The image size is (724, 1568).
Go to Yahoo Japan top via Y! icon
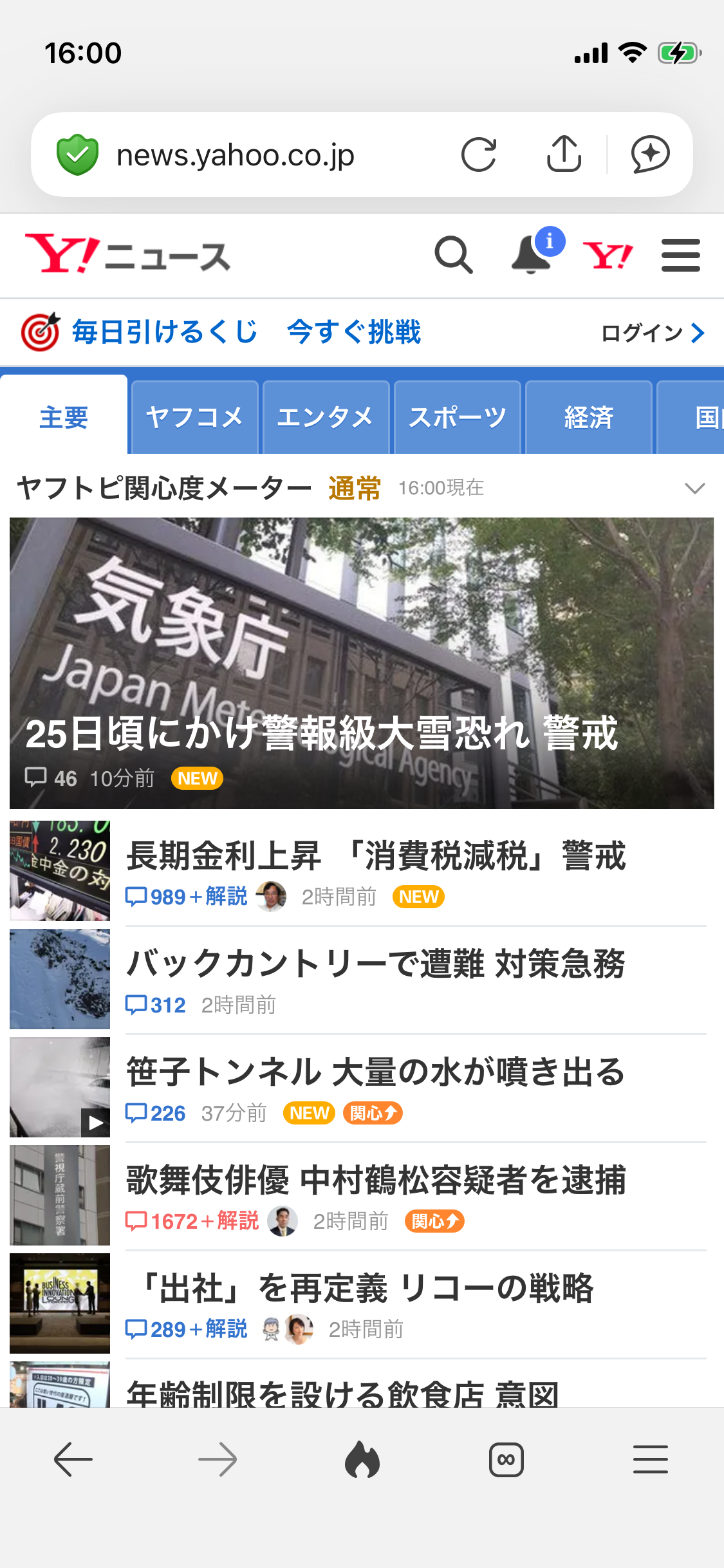[607, 256]
